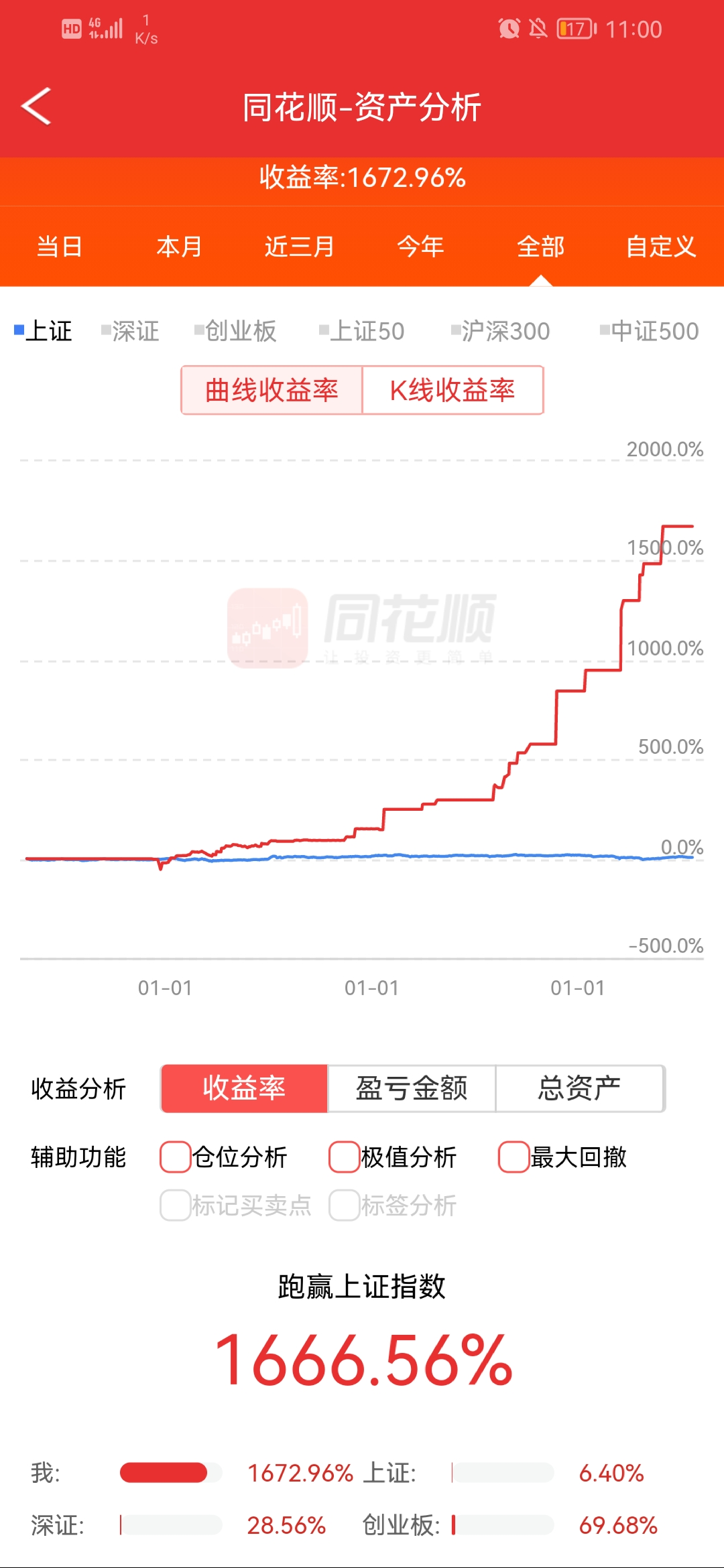Select the 收益率 analysis button
The width and height of the screenshot is (724, 1568).
click(245, 1088)
